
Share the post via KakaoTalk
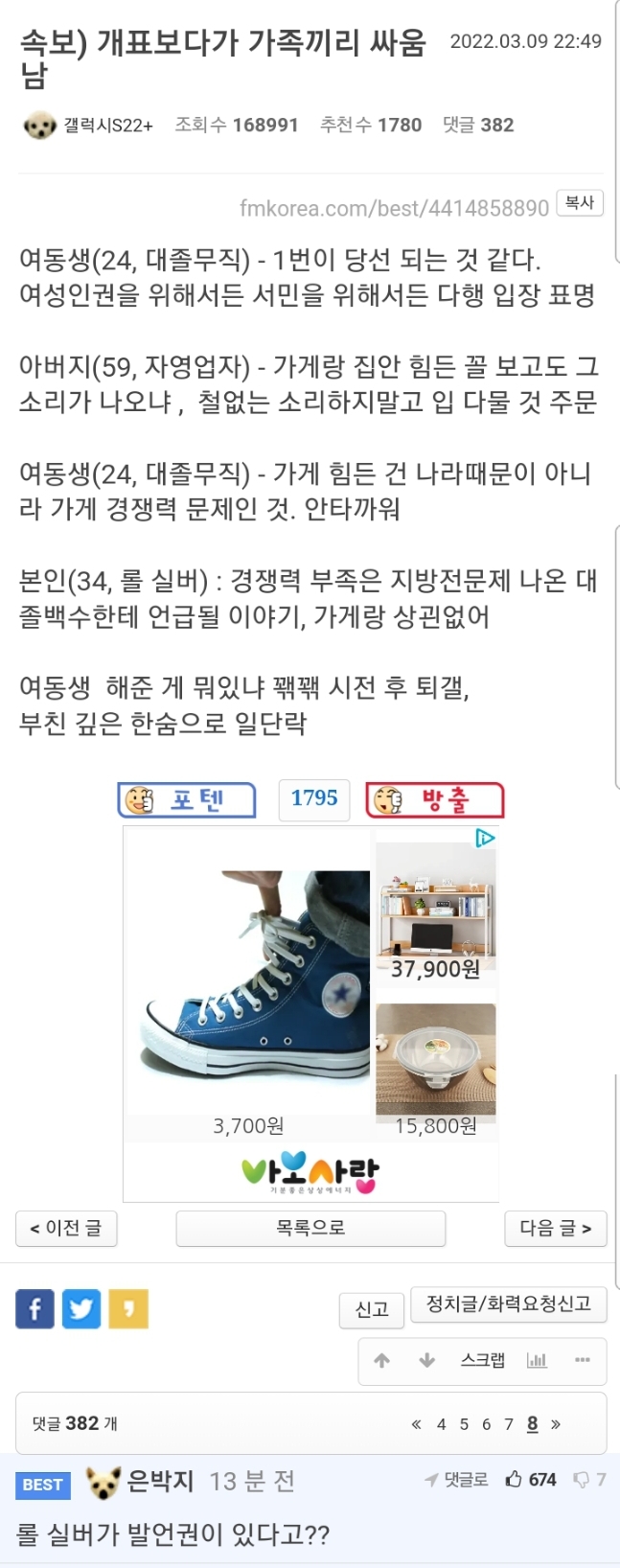pos(128,1308)
